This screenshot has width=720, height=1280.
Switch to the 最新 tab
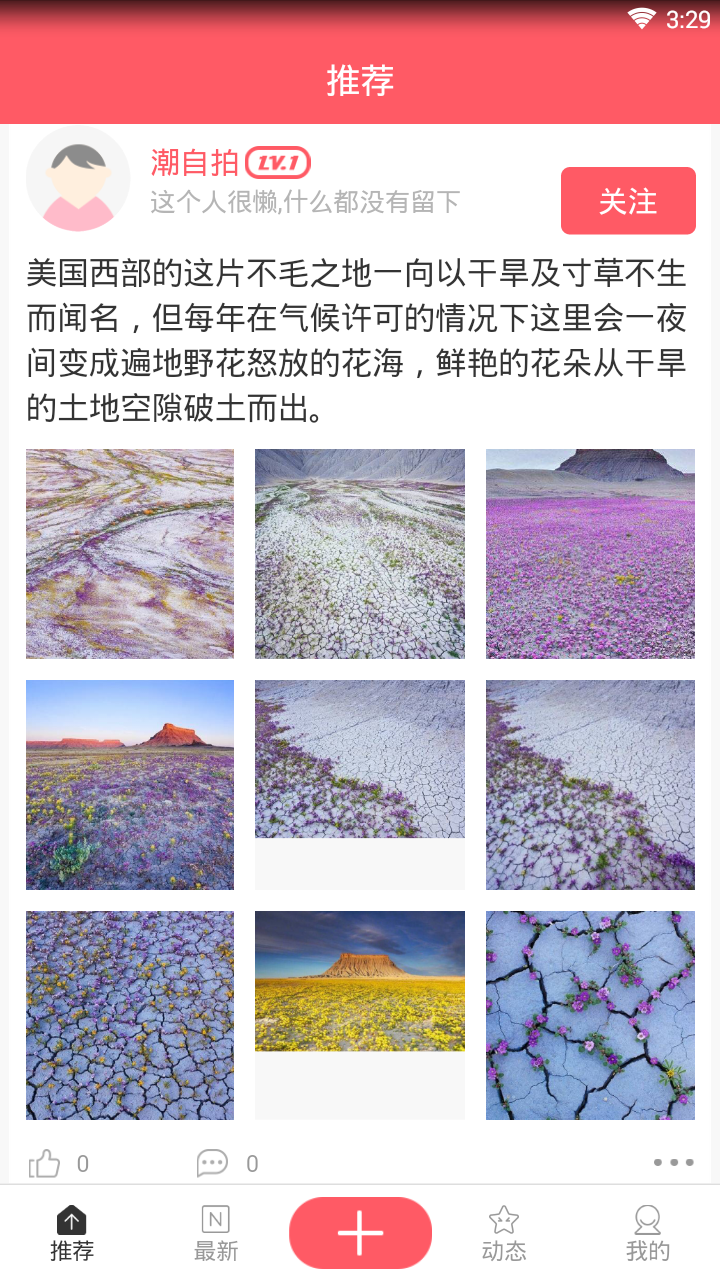click(216, 1233)
